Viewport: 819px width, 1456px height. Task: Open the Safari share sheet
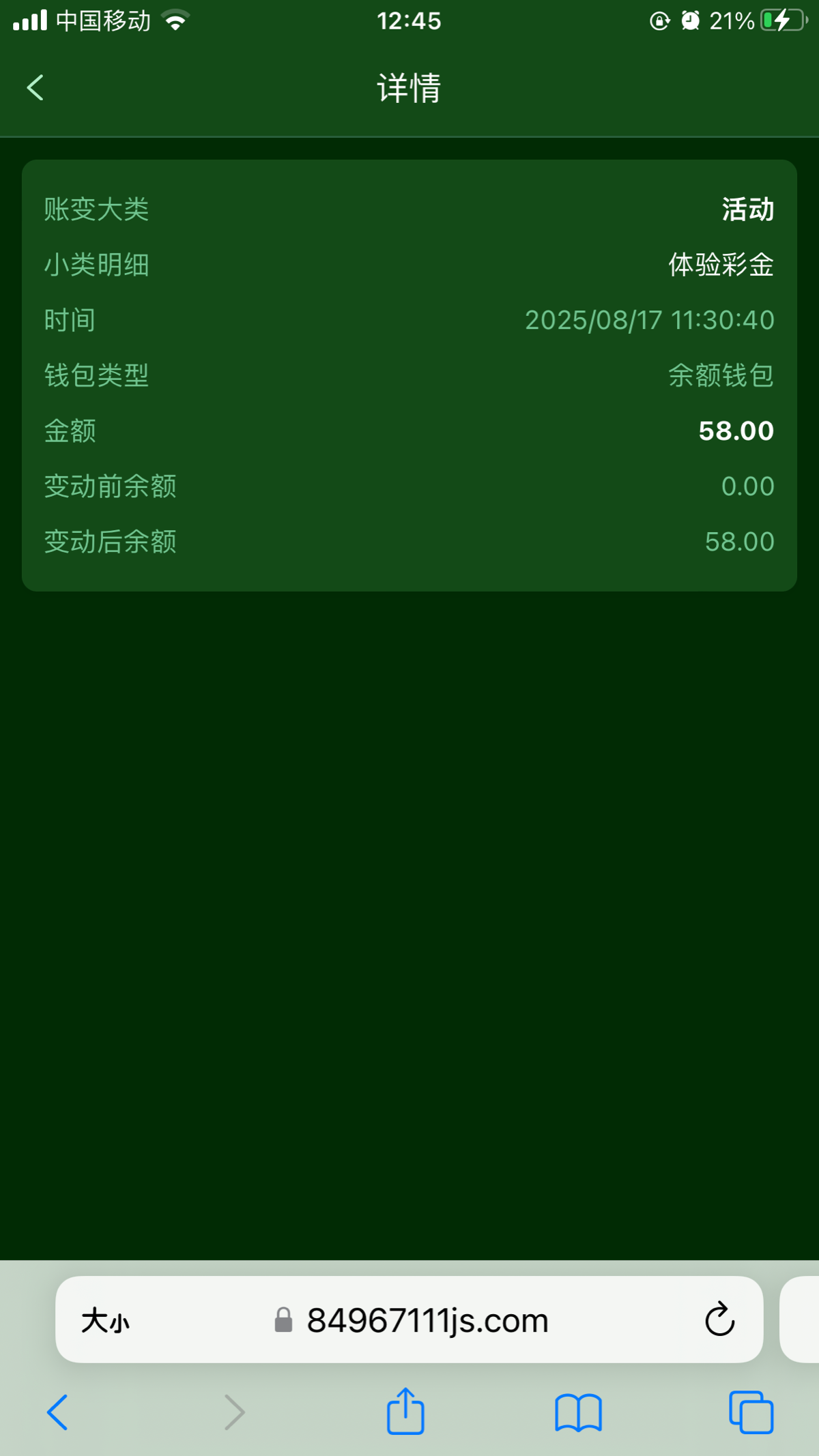click(x=405, y=1412)
